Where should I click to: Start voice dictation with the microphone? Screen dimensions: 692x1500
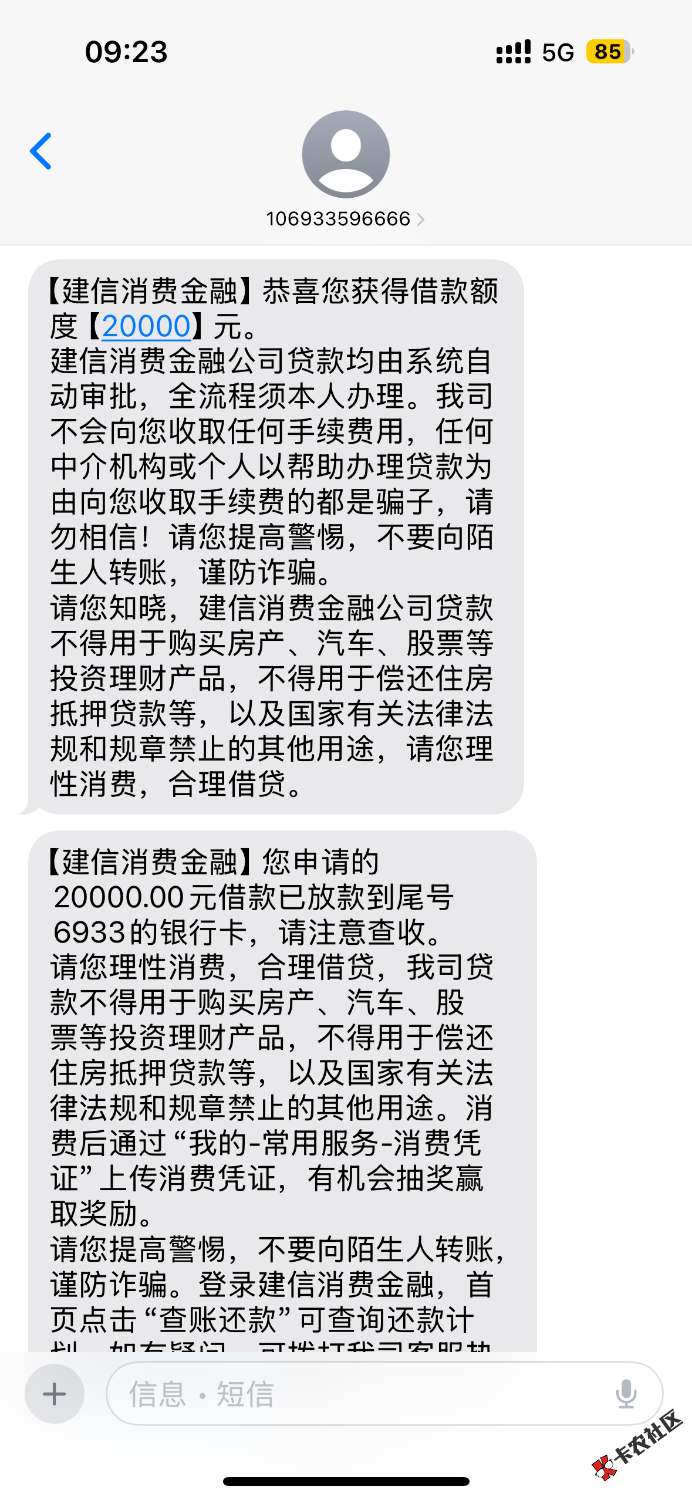pos(627,1393)
